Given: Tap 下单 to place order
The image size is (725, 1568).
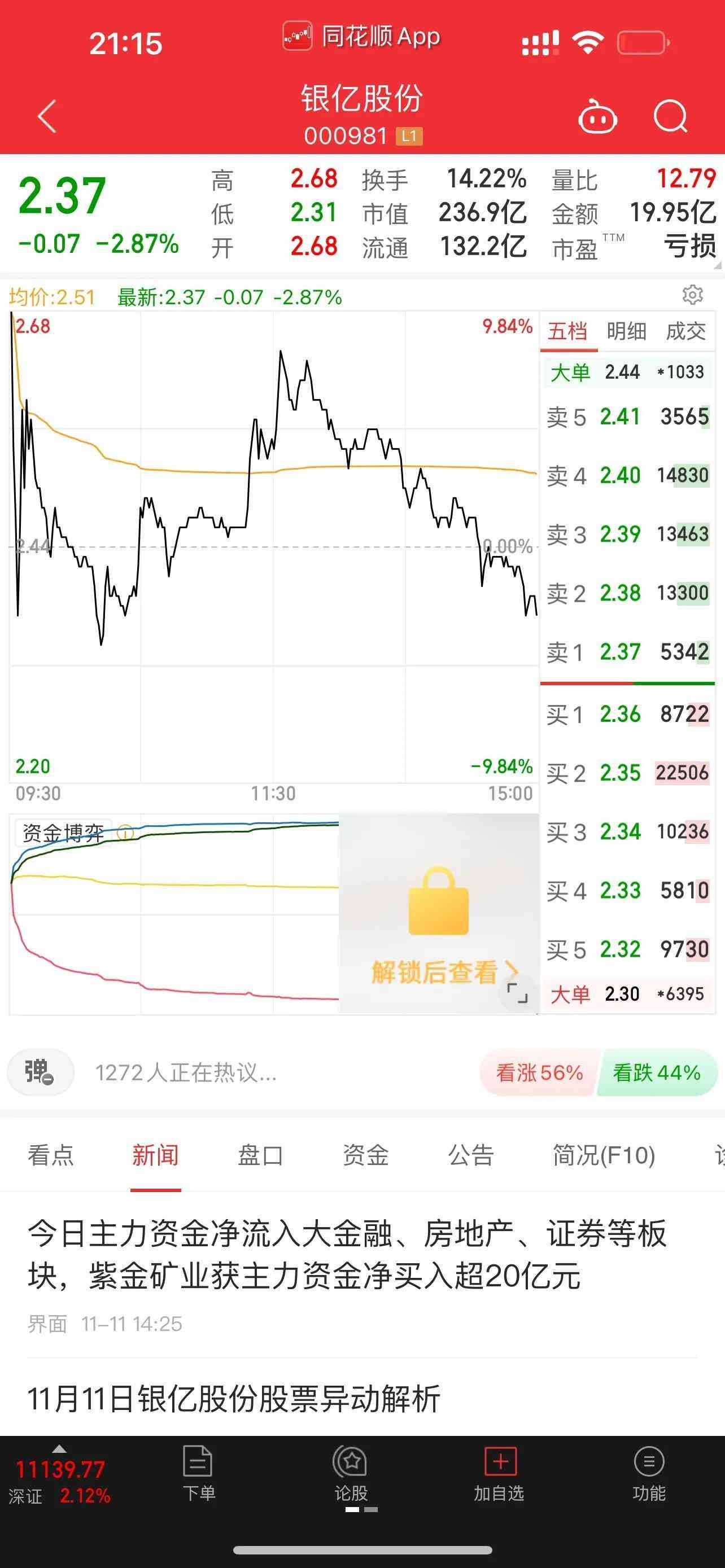Looking at the screenshot, I should coord(198,1474).
